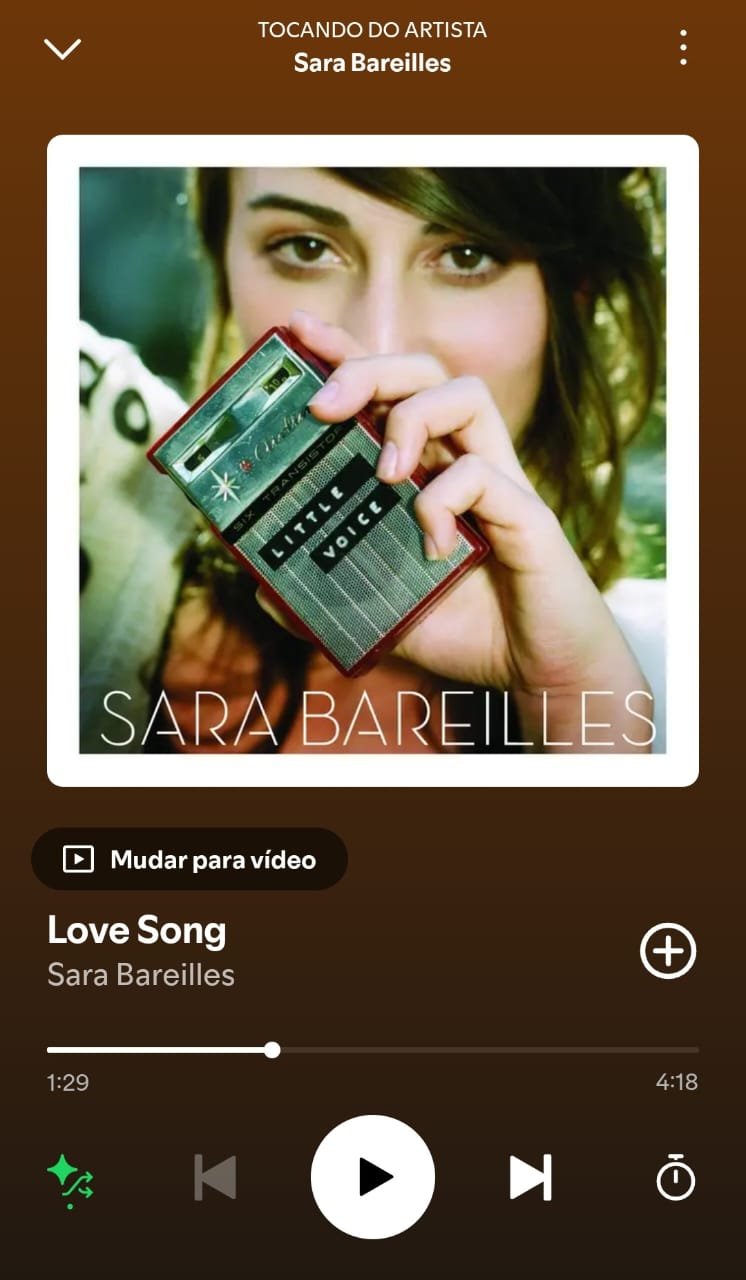Resume playback with the play button
The height and width of the screenshot is (1280, 746).
click(372, 1178)
